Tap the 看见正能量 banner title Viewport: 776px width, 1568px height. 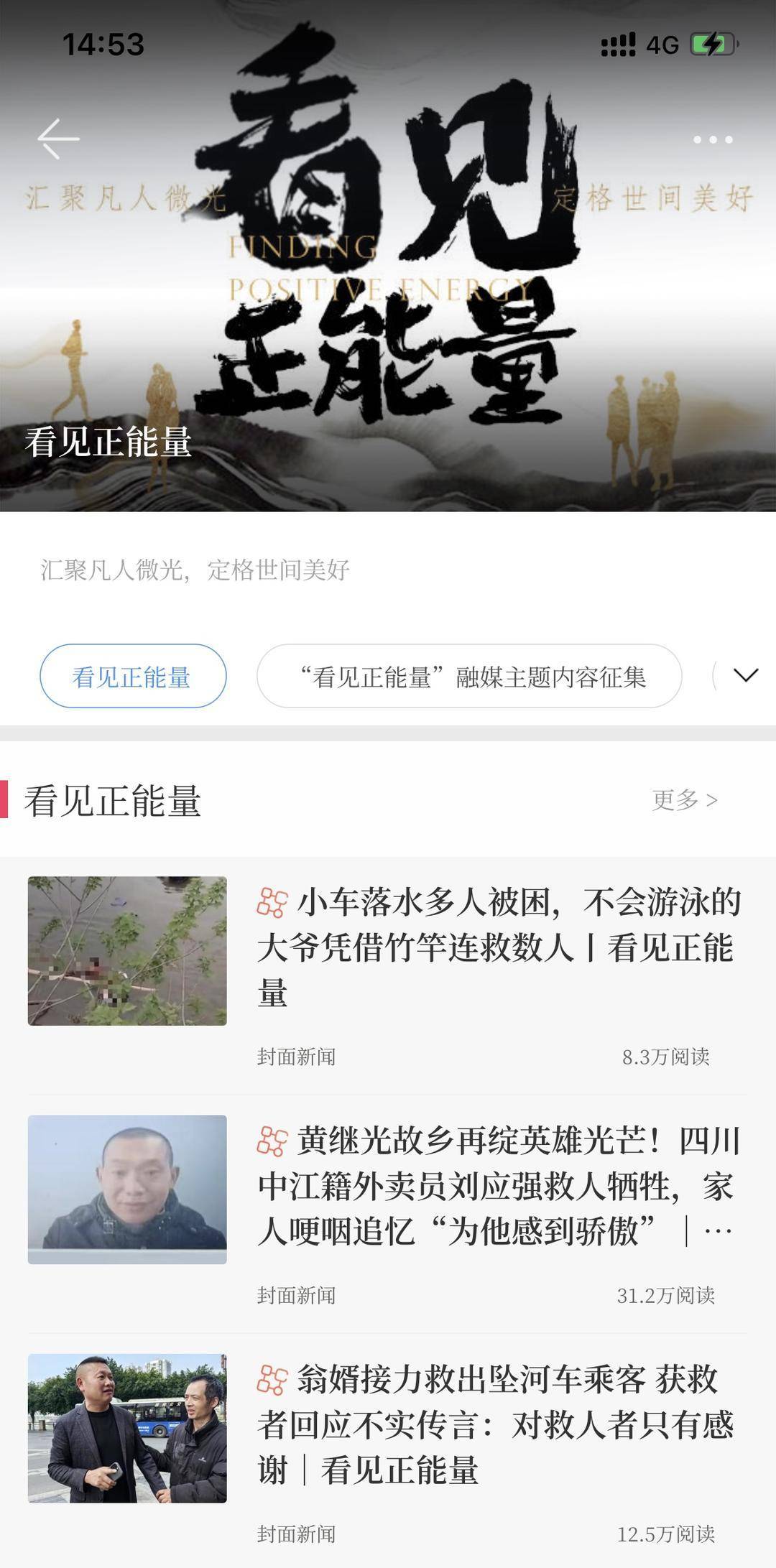(107, 443)
